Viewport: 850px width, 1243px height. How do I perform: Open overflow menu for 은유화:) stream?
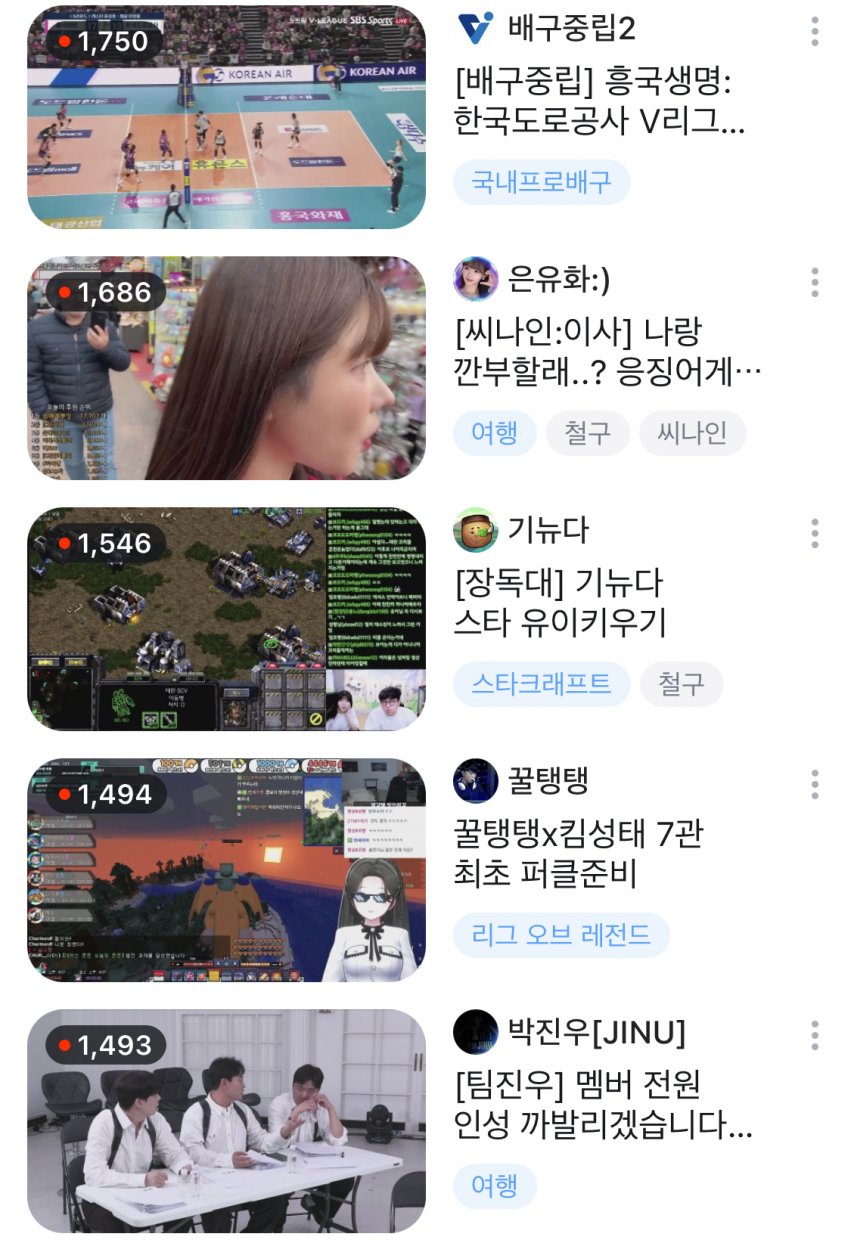[x=815, y=282]
